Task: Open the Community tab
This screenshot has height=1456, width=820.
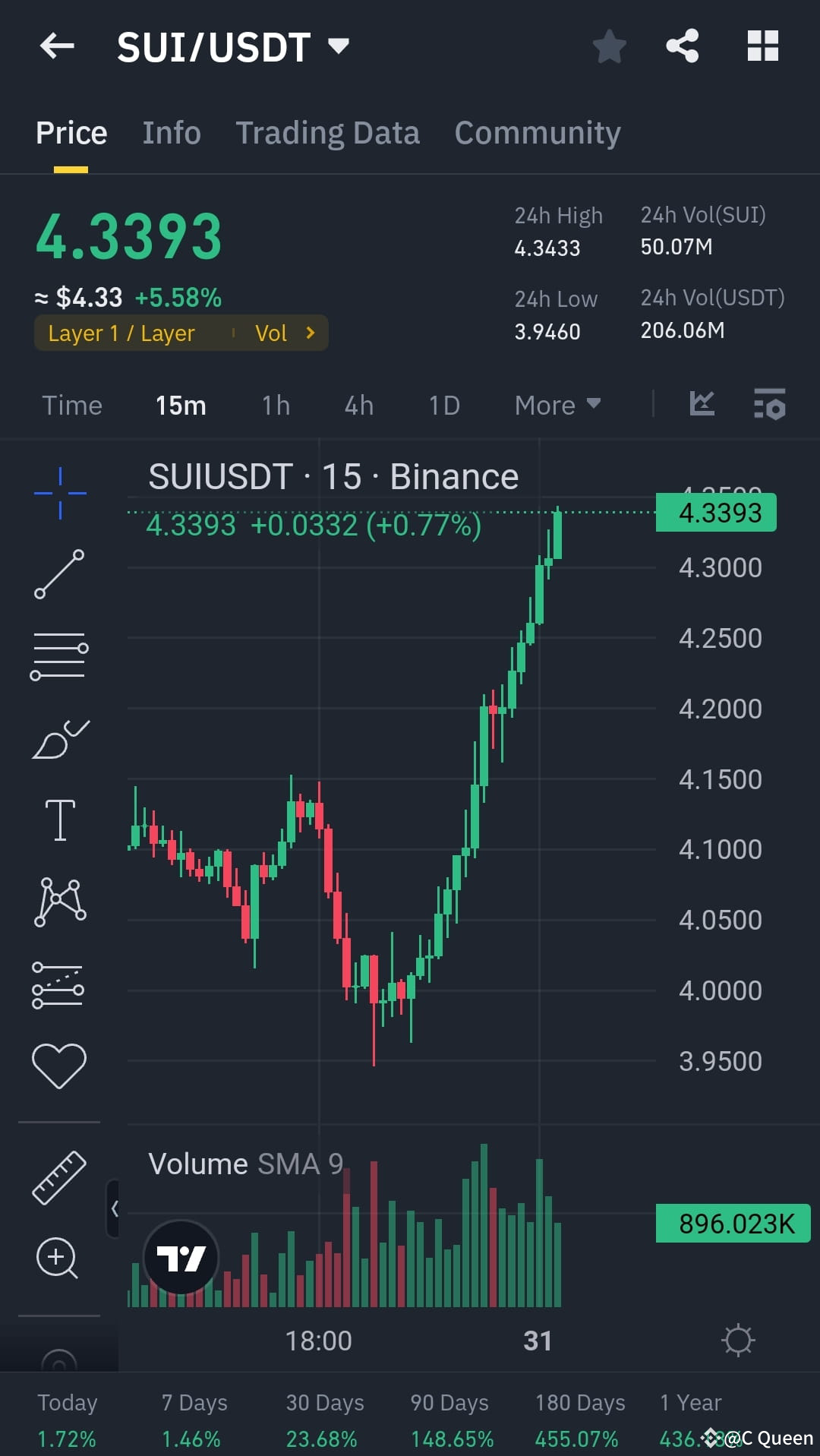Action: click(x=537, y=132)
